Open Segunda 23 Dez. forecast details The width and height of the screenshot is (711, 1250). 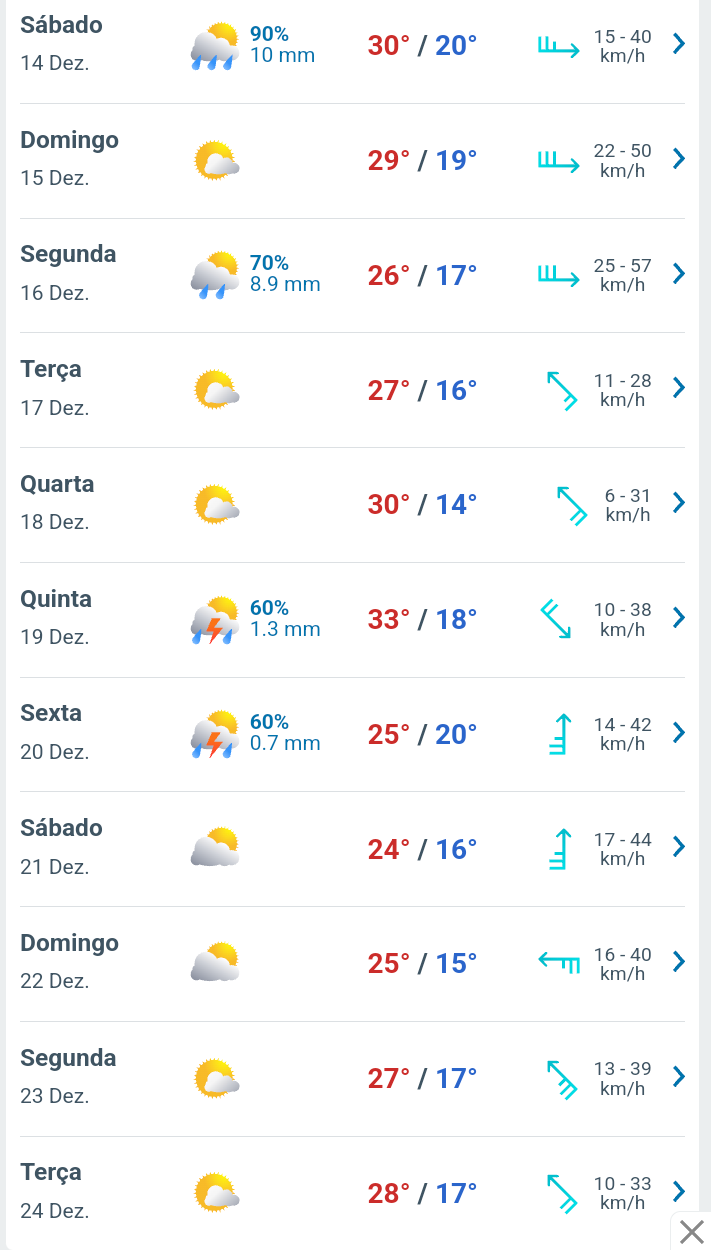click(352, 1079)
